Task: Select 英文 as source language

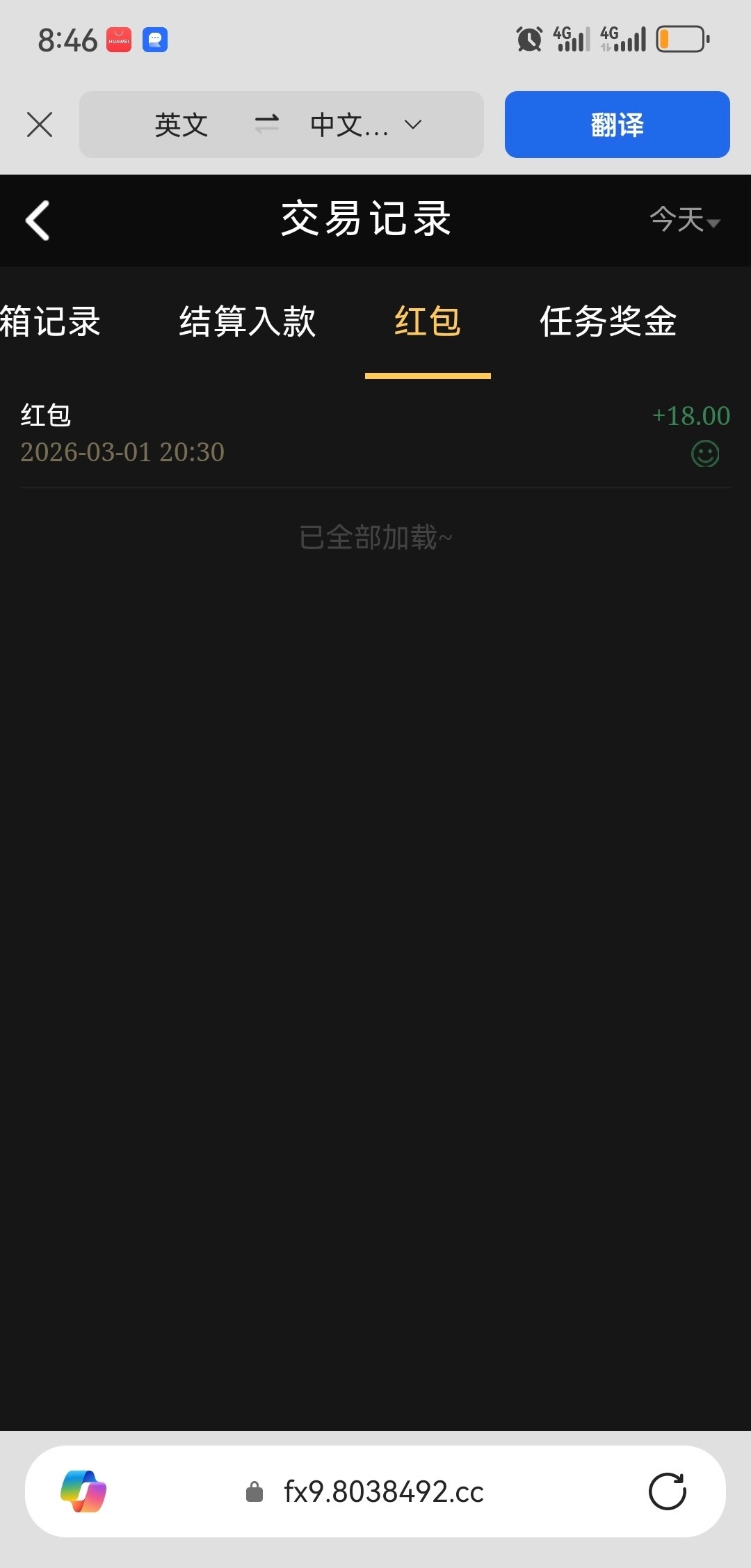Action: click(181, 125)
